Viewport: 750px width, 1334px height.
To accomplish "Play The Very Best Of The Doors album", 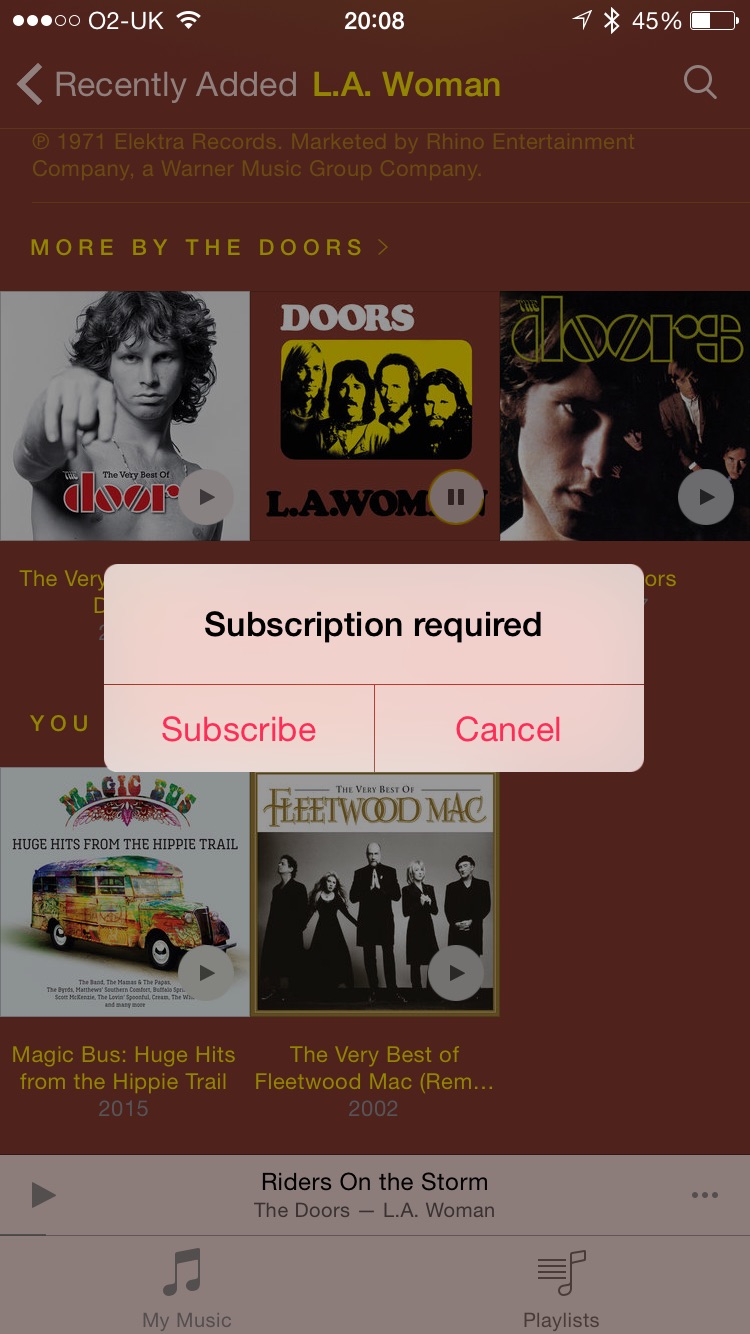I will pos(206,497).
